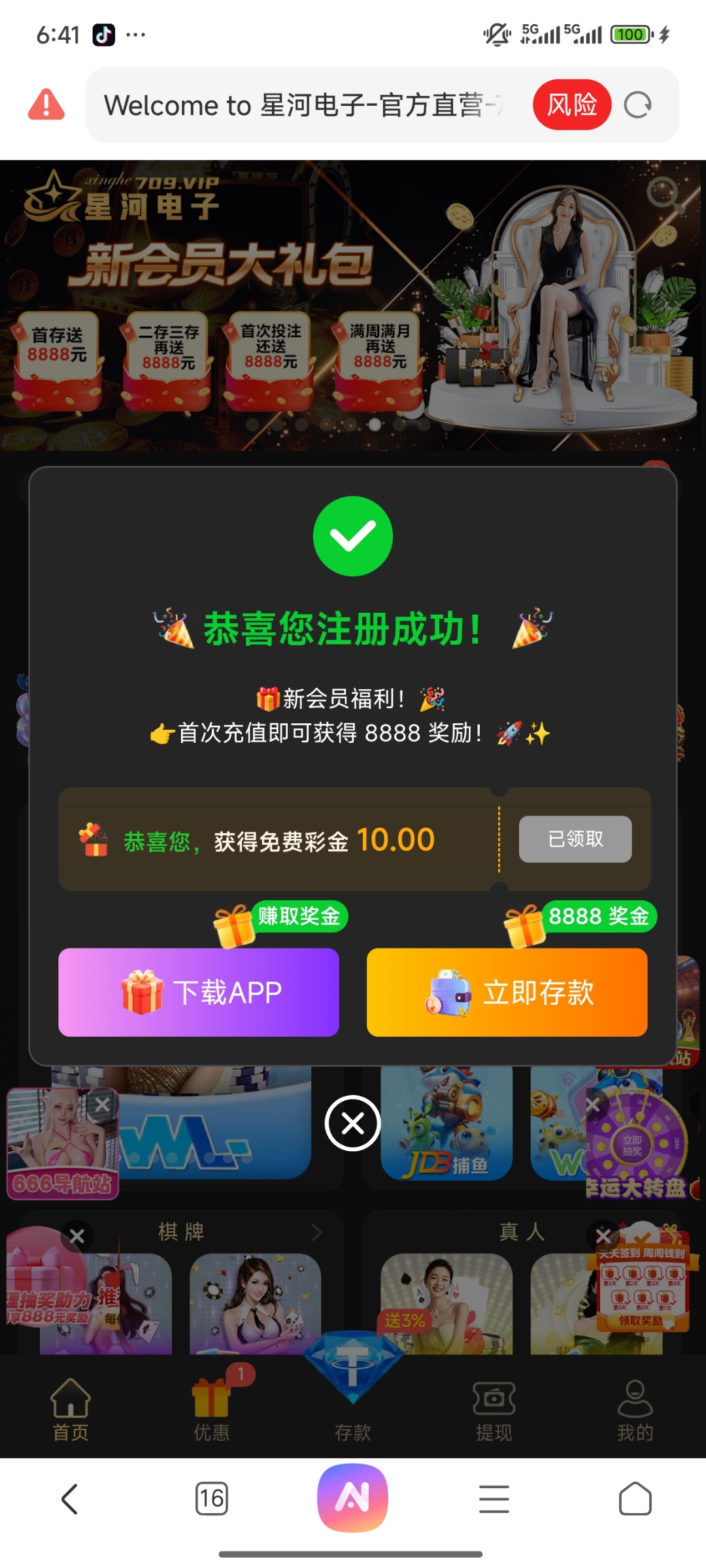
Task: Open the browser hamburger menu
Action: pos(494,1499)
